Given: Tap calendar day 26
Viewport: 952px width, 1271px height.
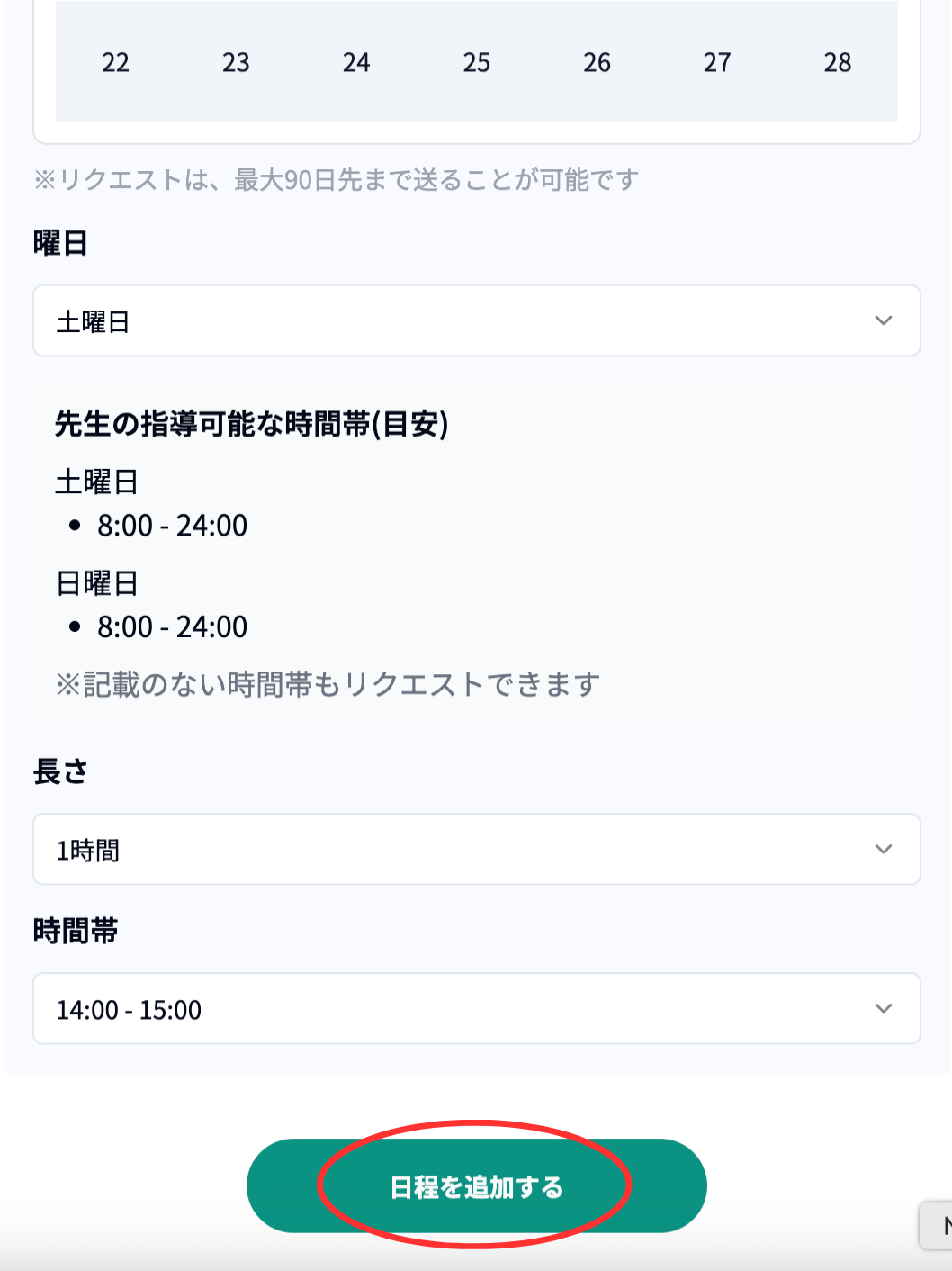Looking at the screenshot, I should [597, 62].
